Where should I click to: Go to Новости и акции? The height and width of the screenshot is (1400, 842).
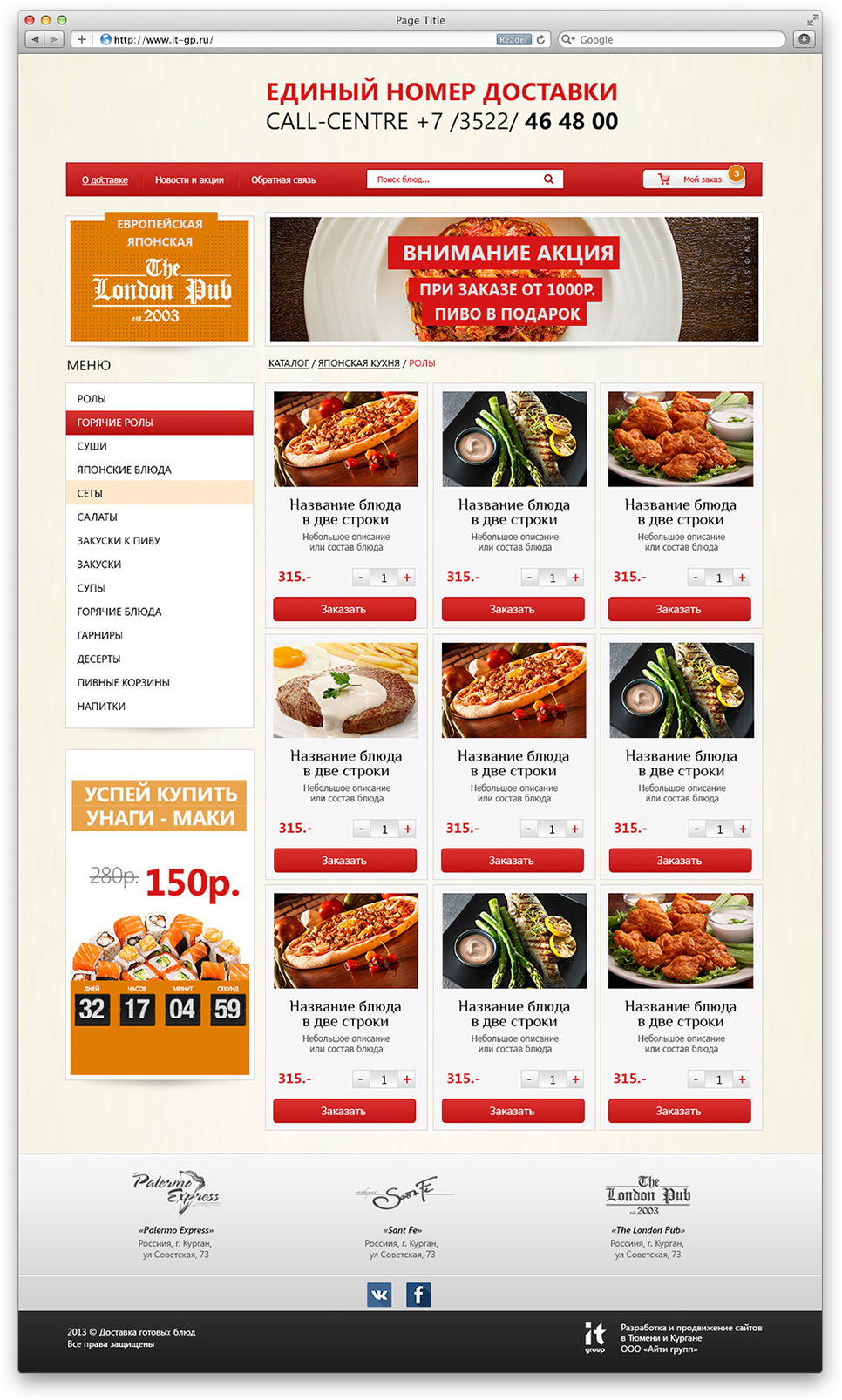click(189, 180)
